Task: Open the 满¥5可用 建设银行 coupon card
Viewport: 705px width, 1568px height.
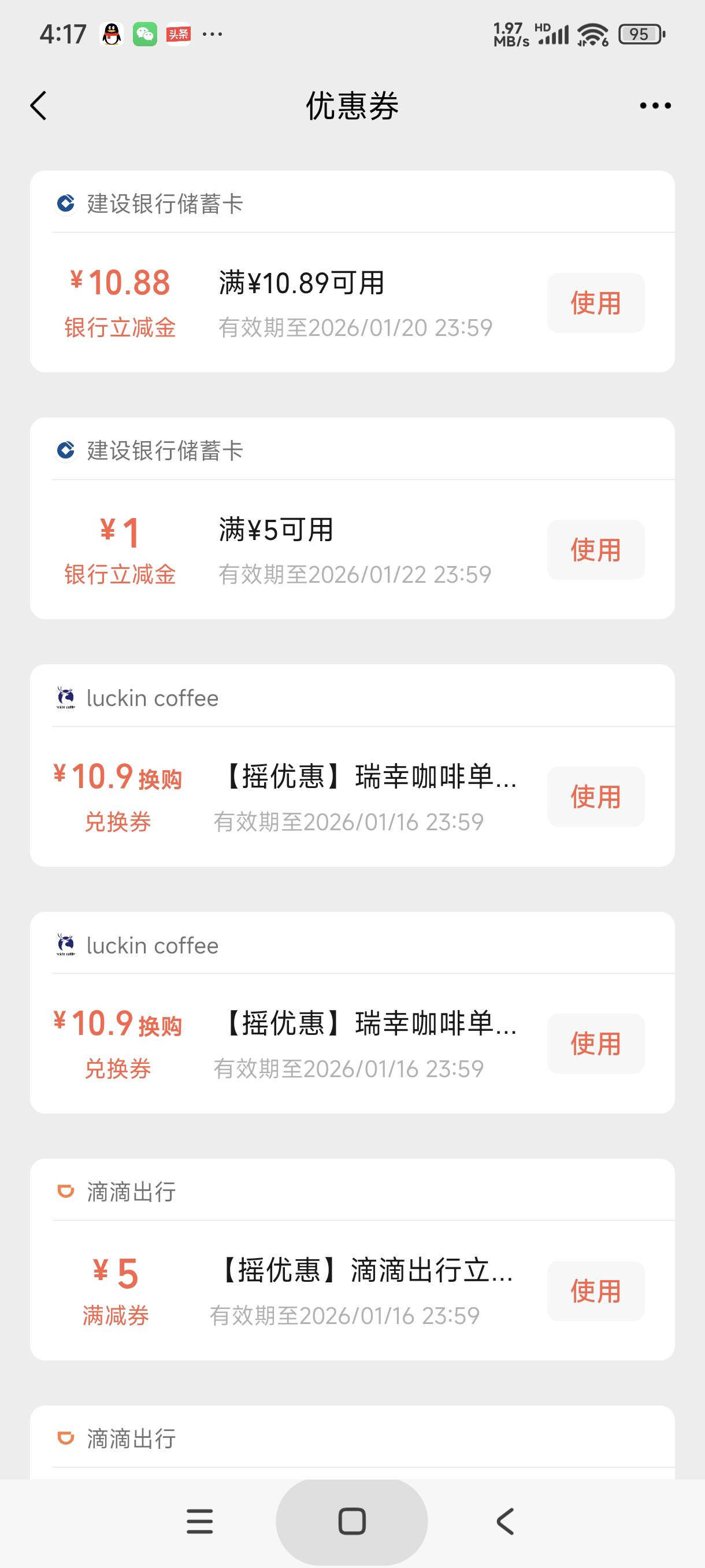Action: click(352, 518)
